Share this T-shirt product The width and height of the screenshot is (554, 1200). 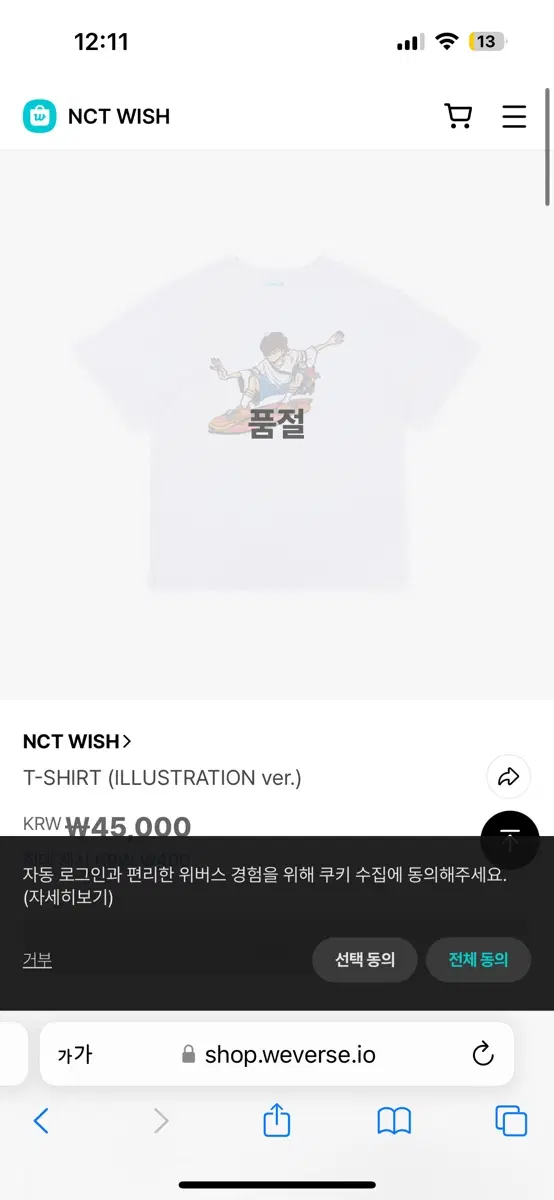tap(508, 776)
